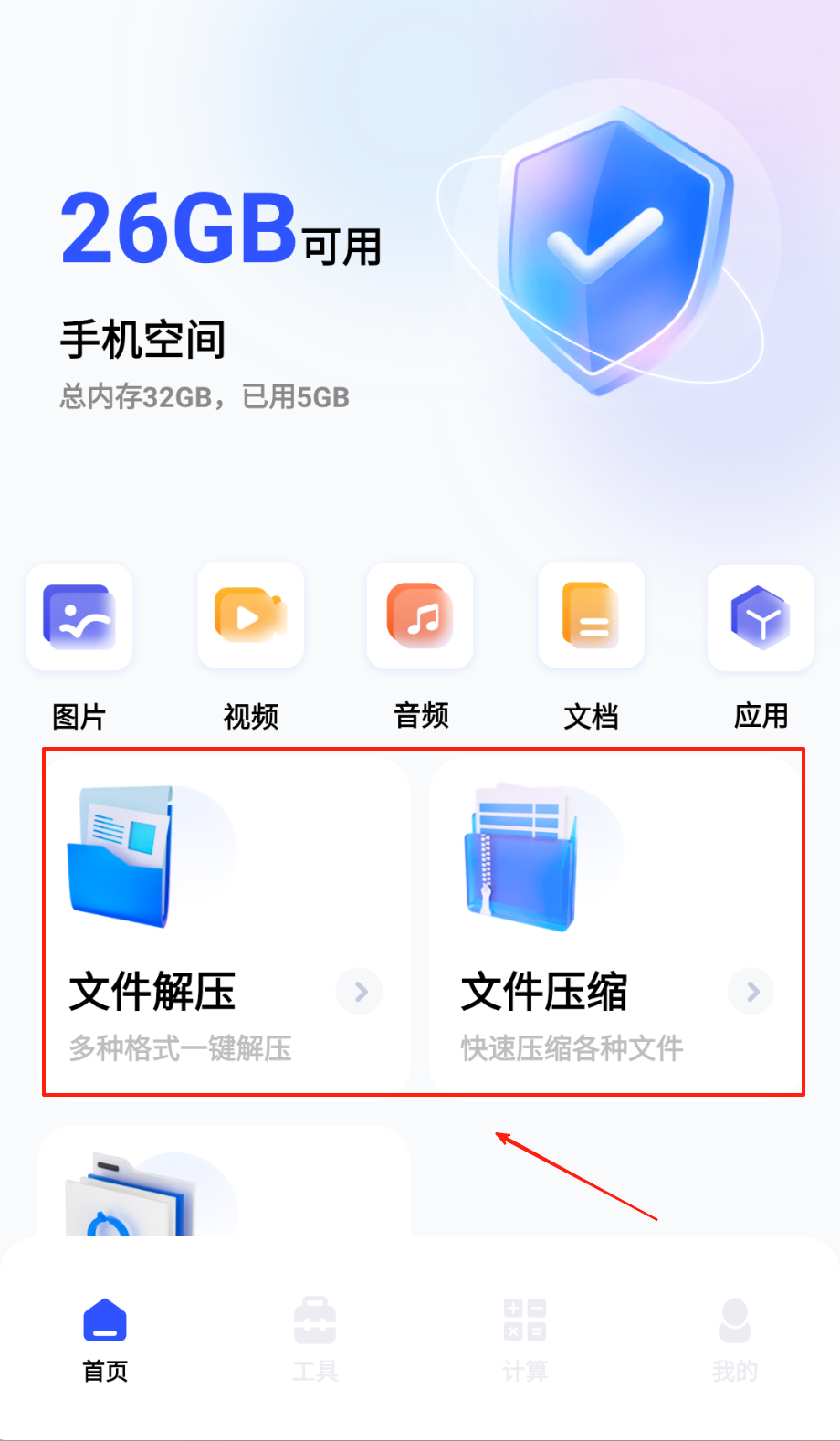Open the partially visible card below 文件解压

pyautogui.click(x=224, y=1183)
